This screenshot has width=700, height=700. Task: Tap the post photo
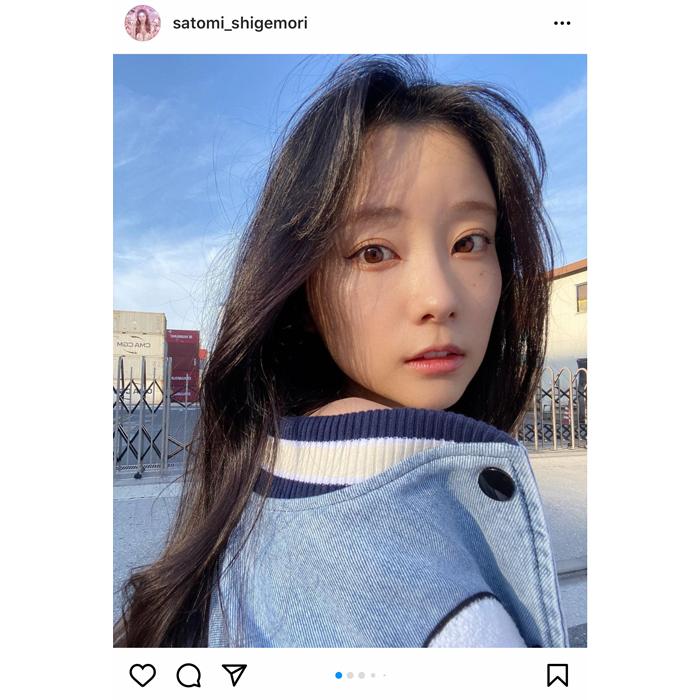coord(350,350)
